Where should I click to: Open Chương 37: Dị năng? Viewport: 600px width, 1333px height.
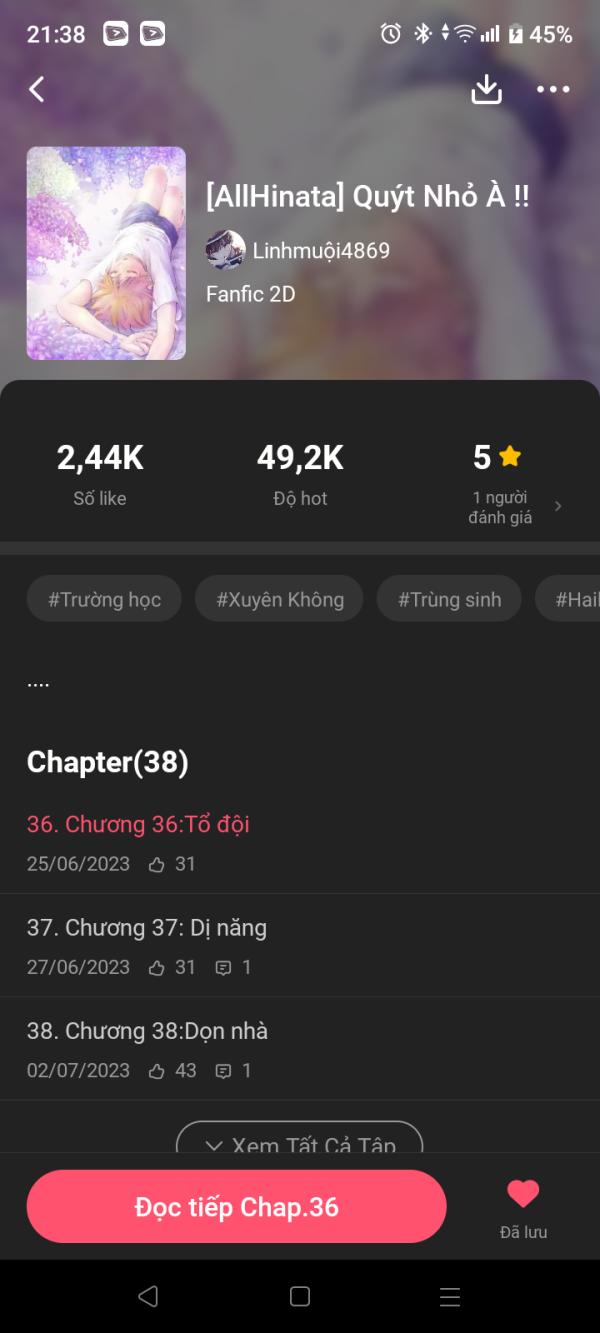point(147,927)
